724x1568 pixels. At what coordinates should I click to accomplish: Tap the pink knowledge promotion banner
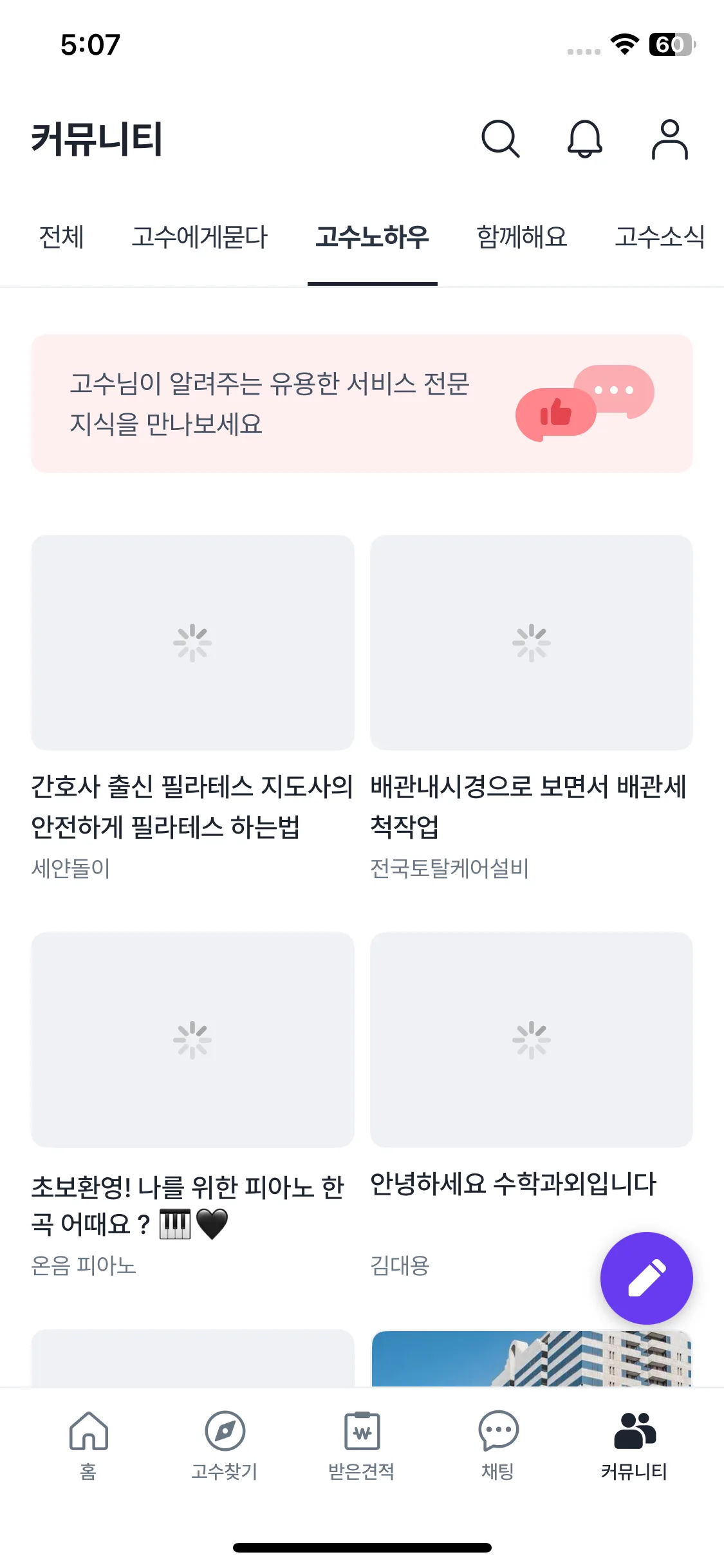(362, 402)
